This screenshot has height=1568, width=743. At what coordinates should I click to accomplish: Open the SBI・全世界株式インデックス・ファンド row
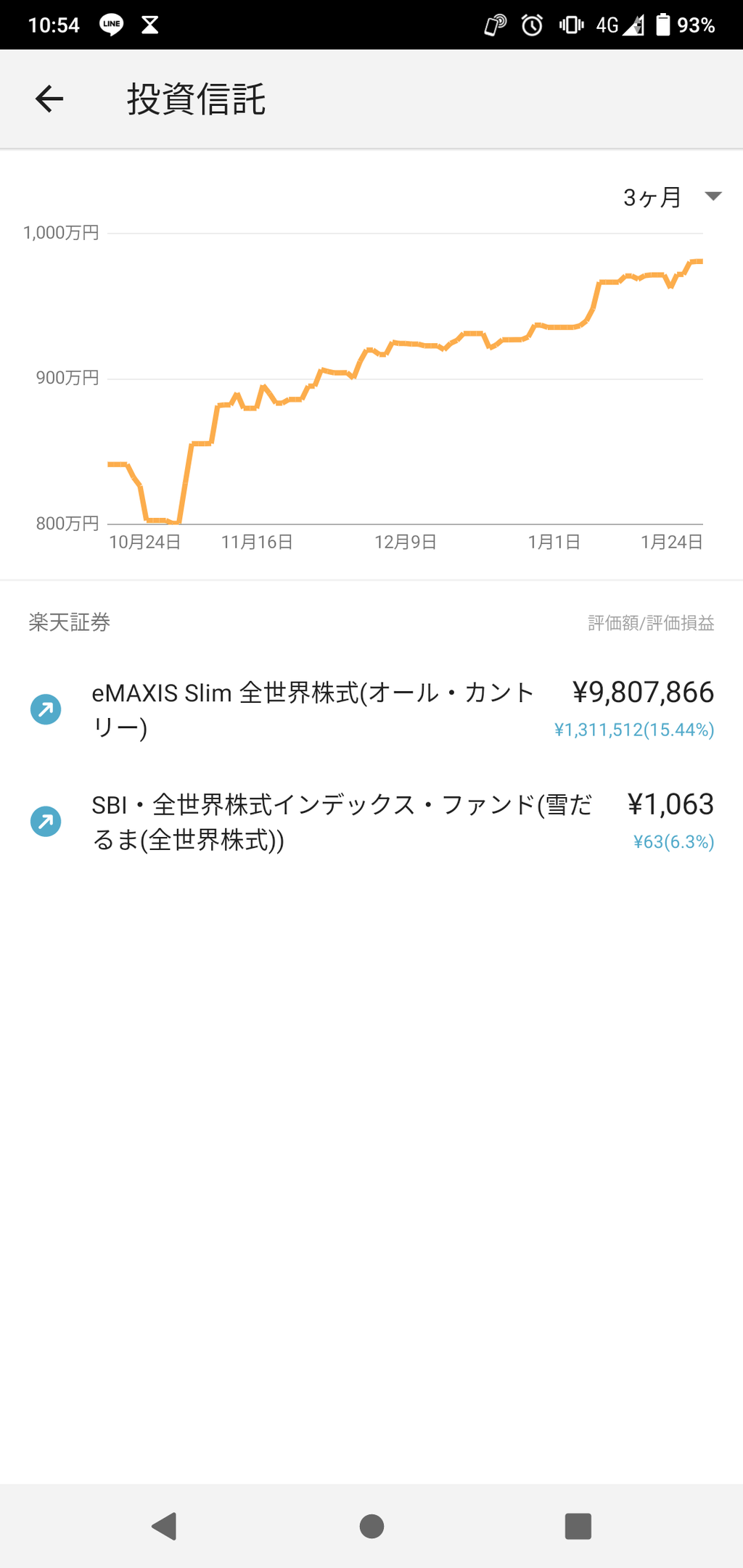pos(371,822)
